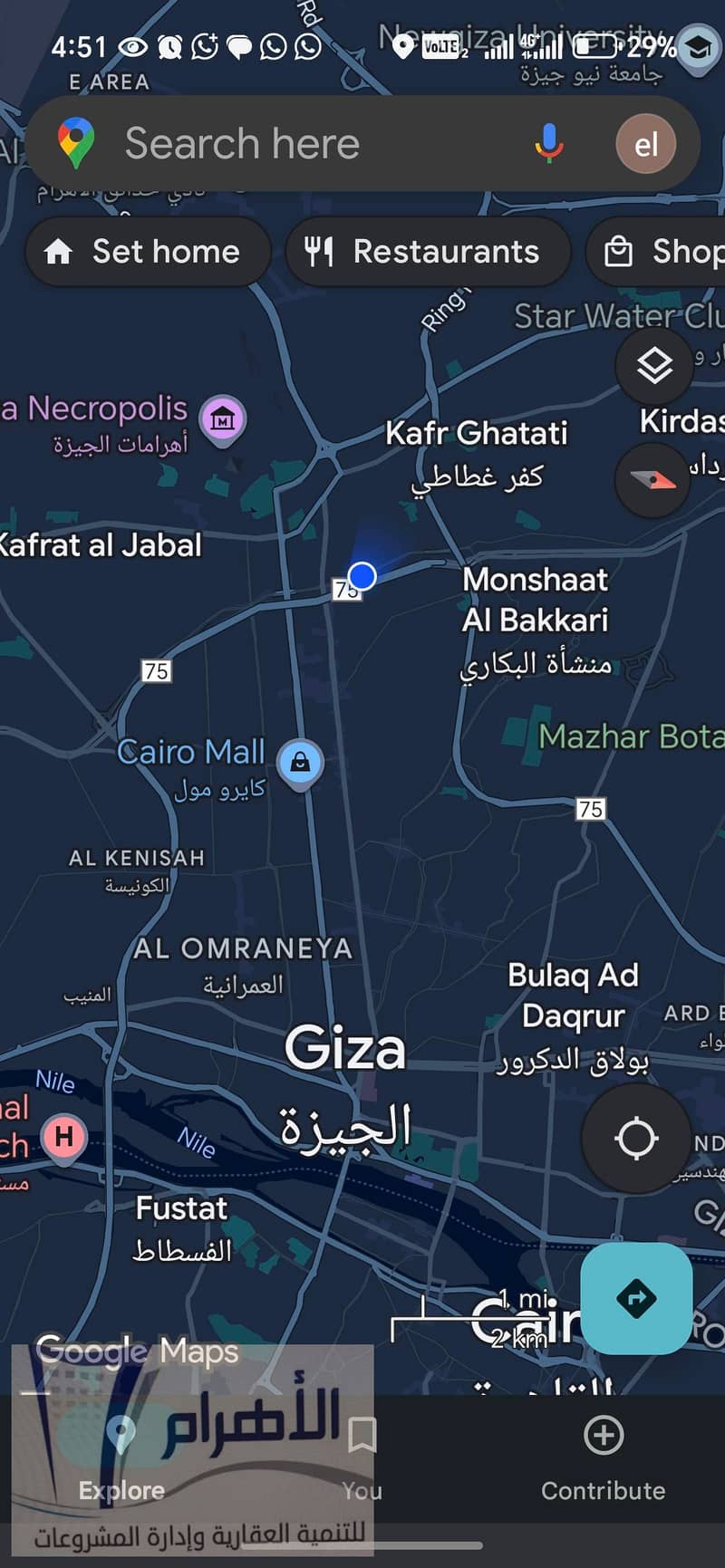Select the Restaurants chip

click(x=428, y=252)
